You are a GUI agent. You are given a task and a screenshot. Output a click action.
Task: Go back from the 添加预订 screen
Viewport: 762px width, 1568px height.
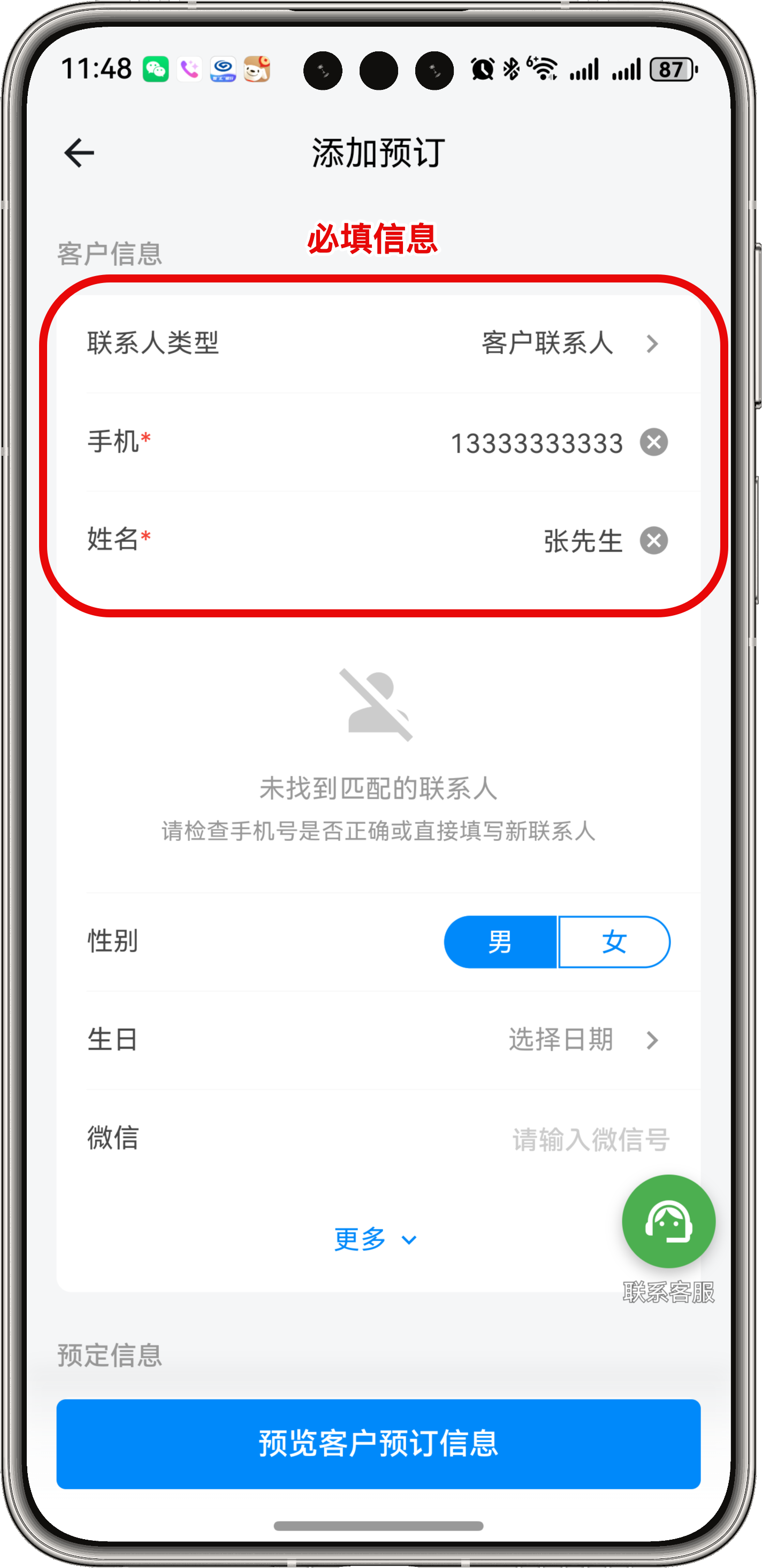(79, 152)
